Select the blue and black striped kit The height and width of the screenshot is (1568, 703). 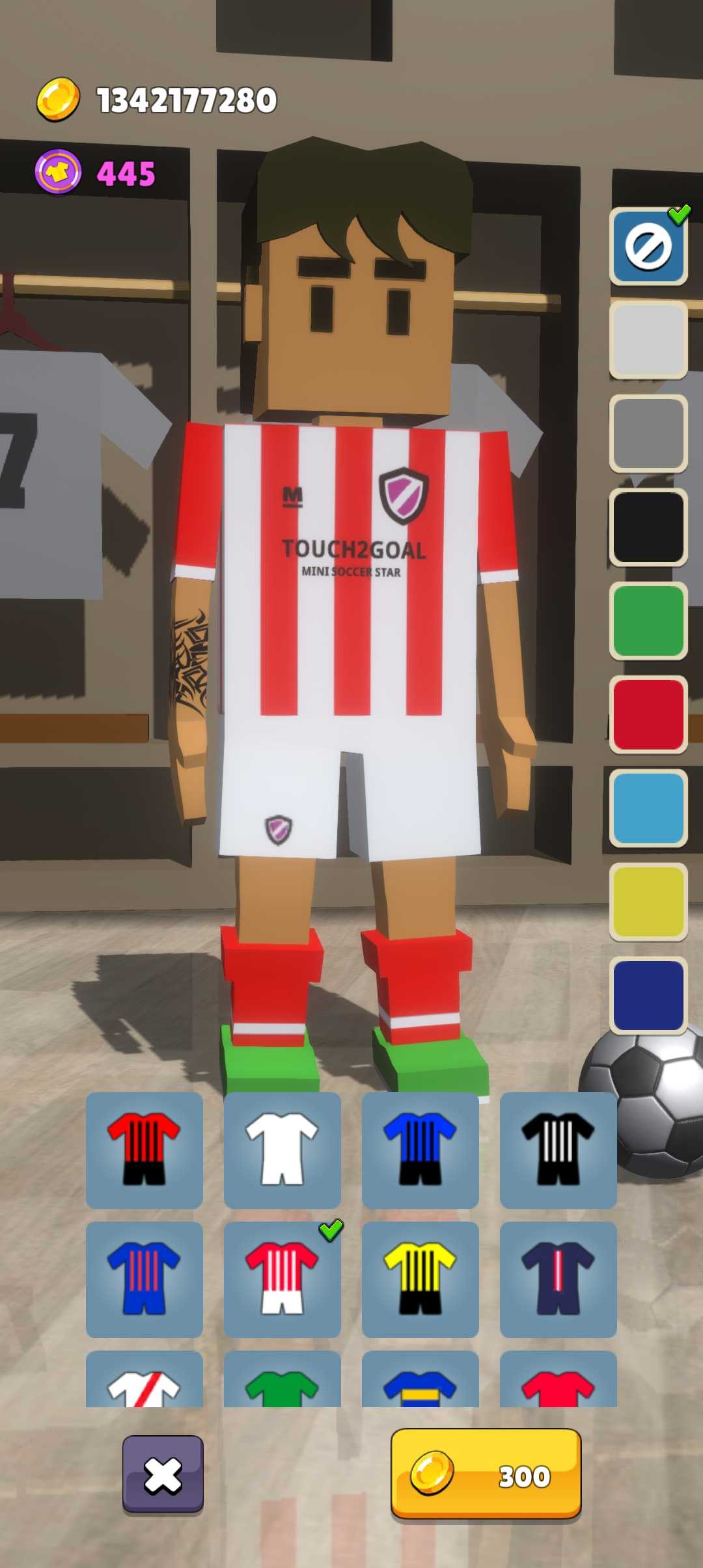(x=420, y=1150)
